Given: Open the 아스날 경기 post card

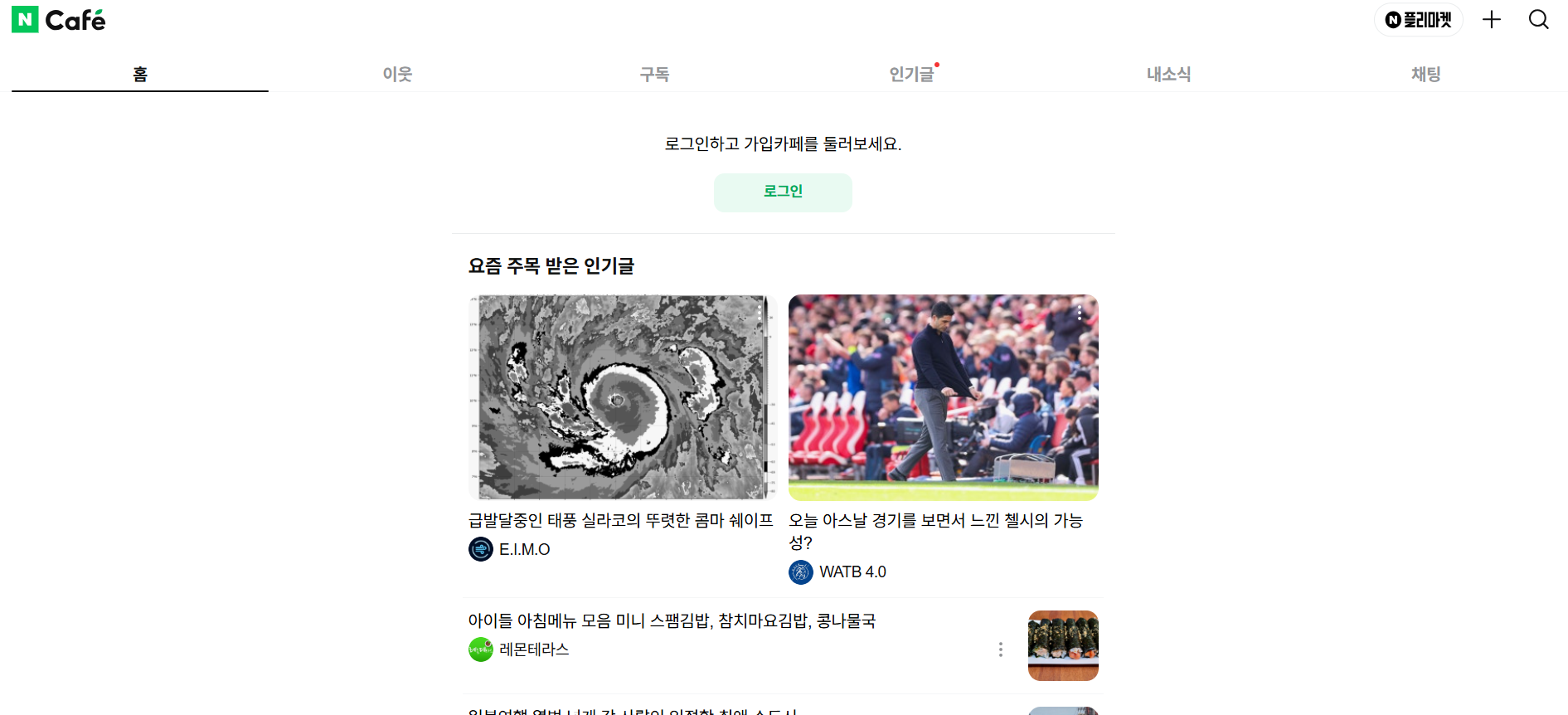Looking at the screenshot, I should 943,398.
